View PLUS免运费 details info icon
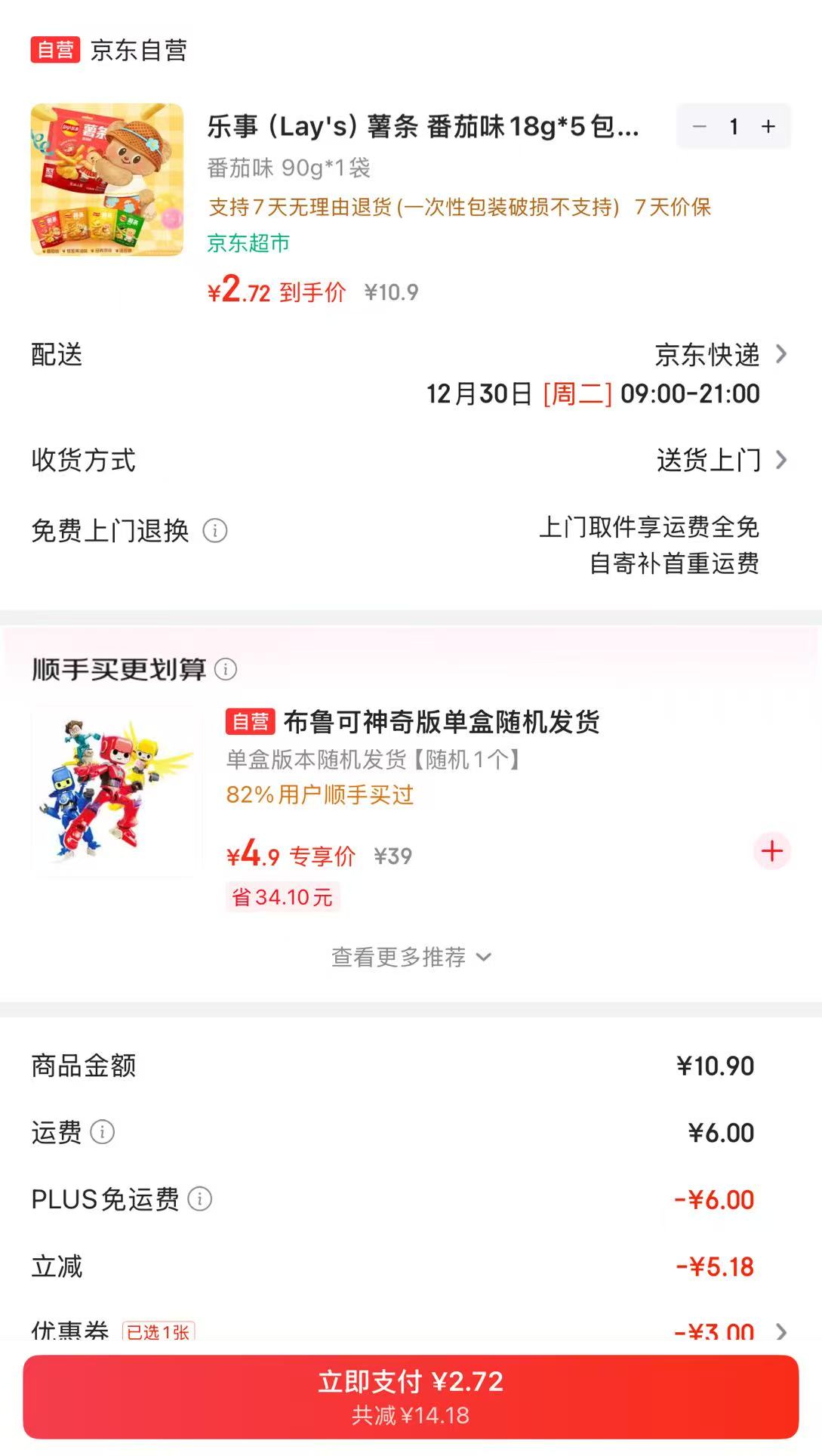The width and height of the screenshot is (822, 1456). coord(199,1199)
